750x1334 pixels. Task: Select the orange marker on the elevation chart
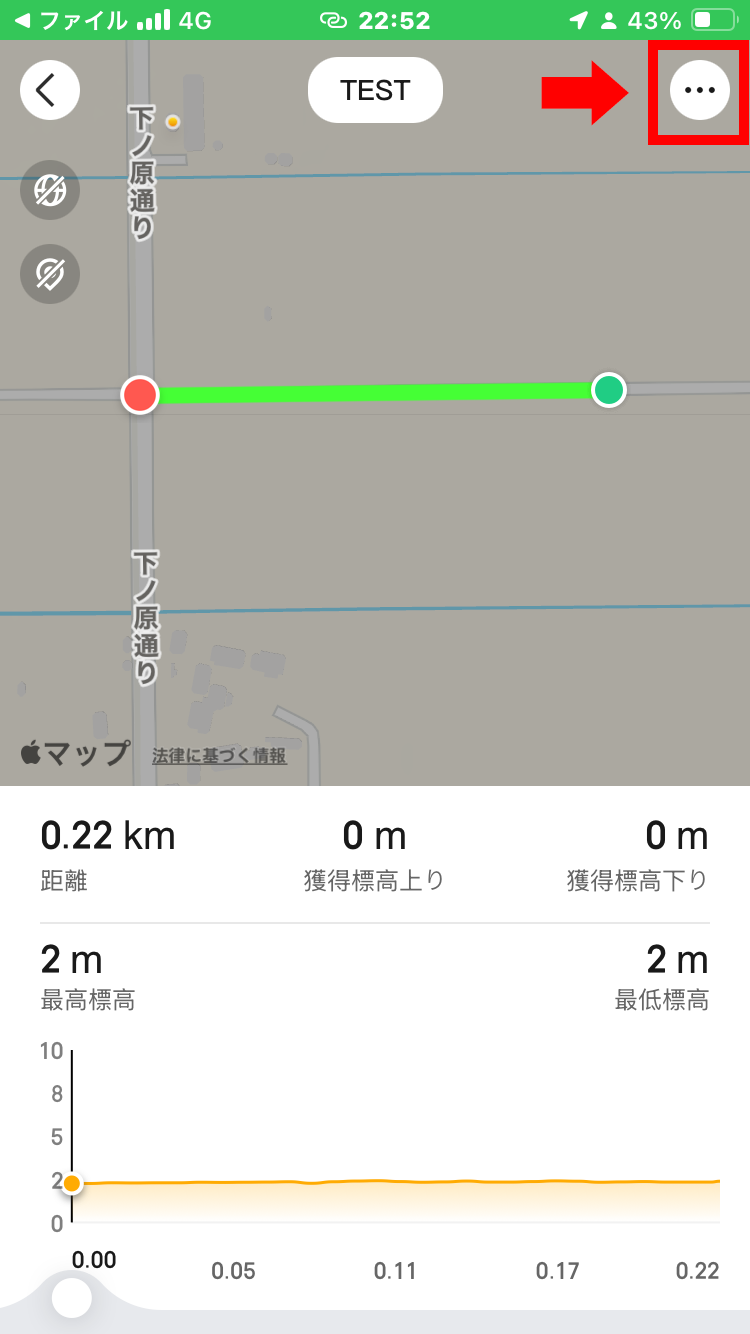[72, 1182]
